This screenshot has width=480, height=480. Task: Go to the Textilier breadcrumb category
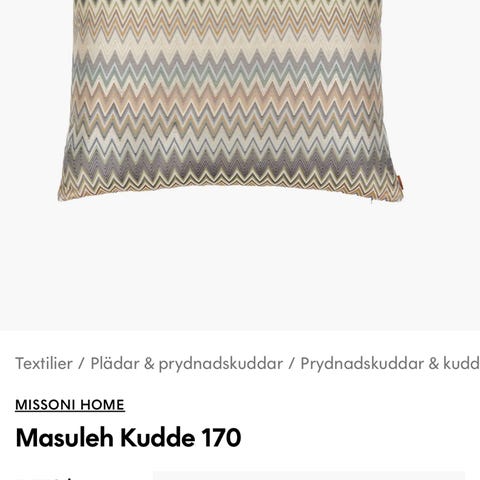point(44,363)
